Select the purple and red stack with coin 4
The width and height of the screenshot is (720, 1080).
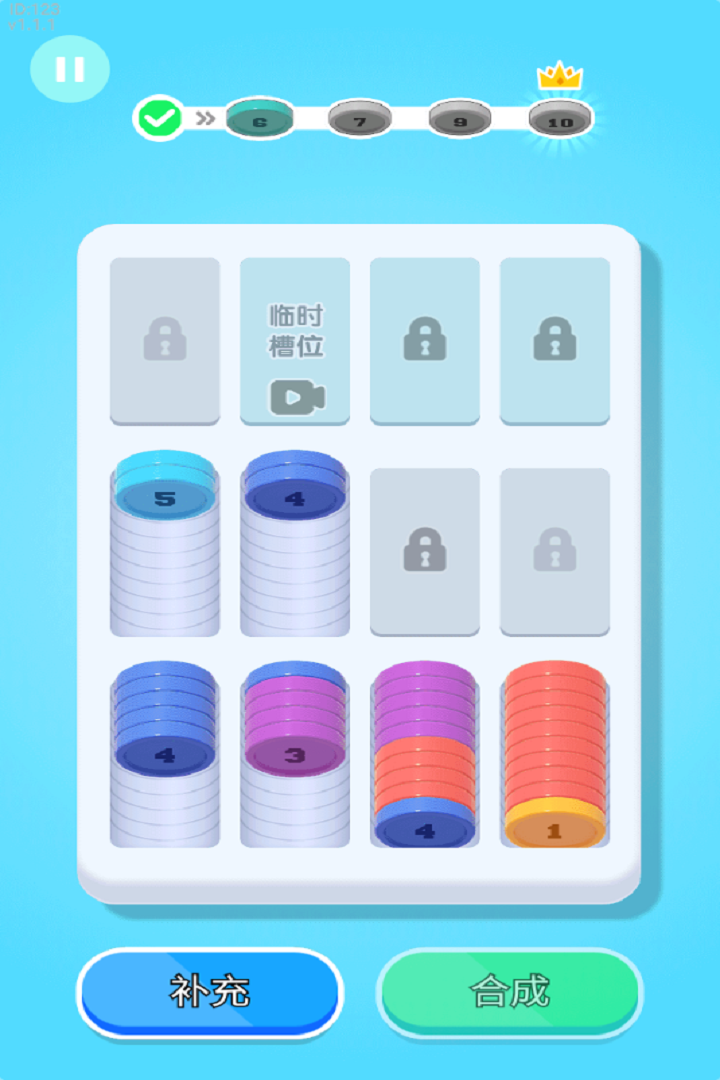pyautogui.click(x=425, y=755)
